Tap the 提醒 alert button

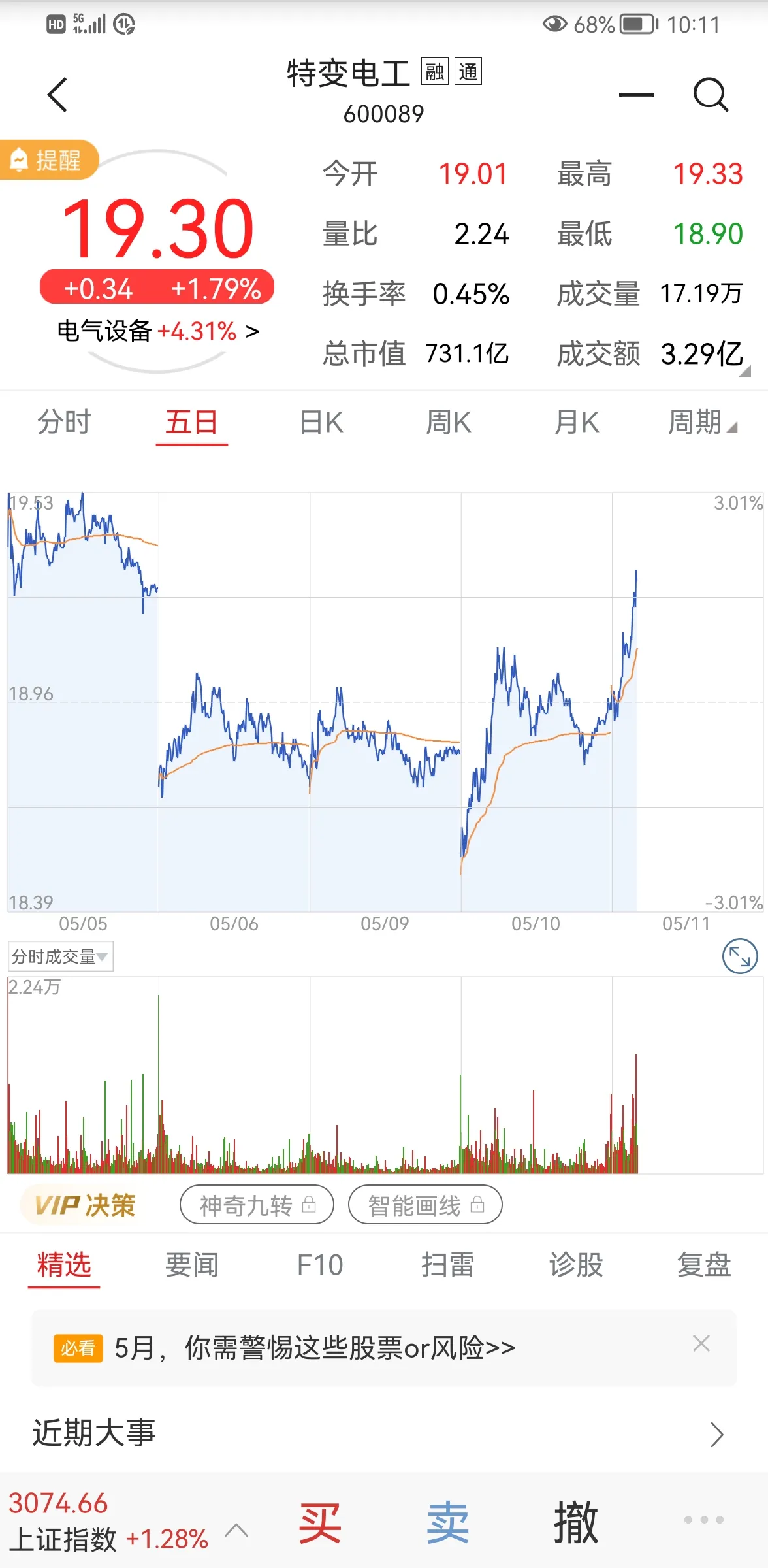[x=49, y=160]
